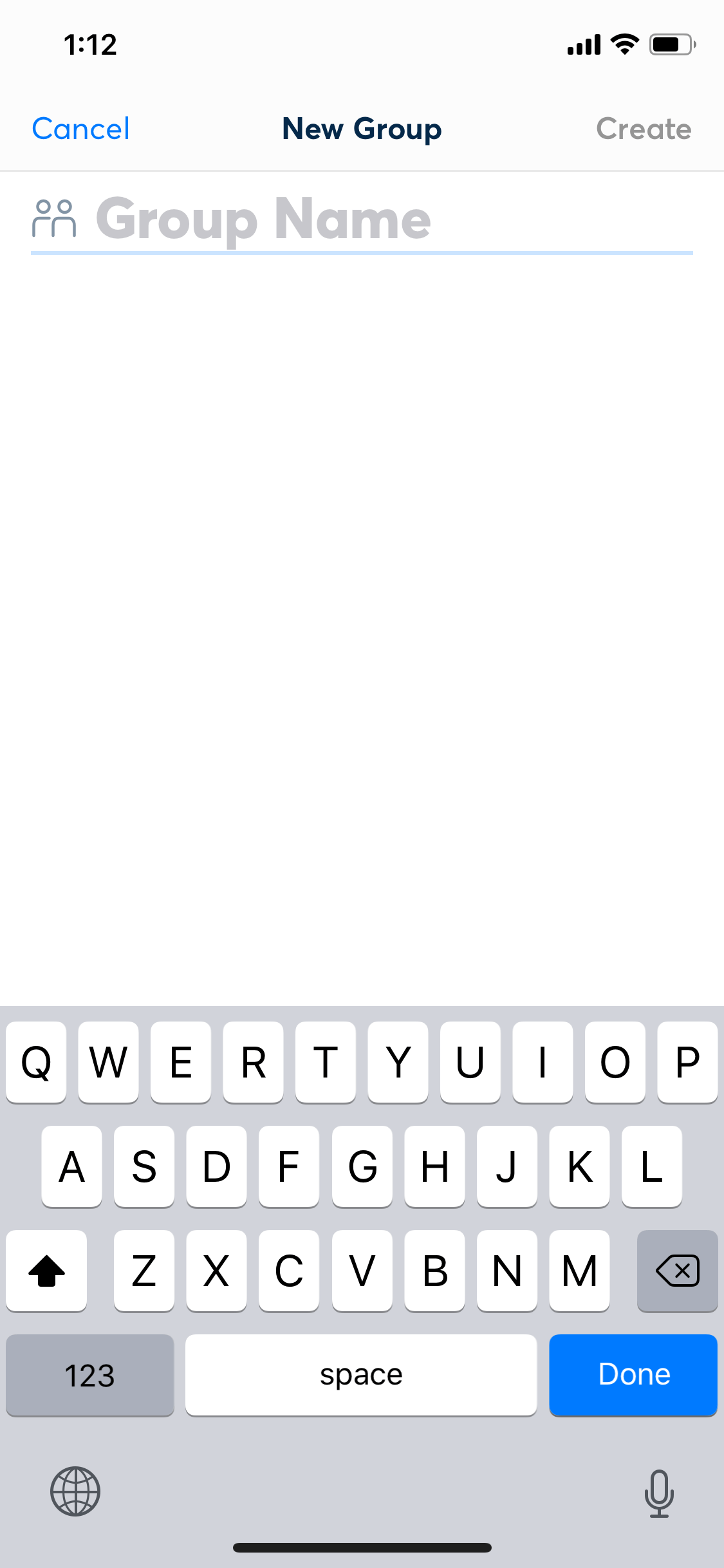Viewport: 724px width, 1568px height.
Task: Cancel the new group creation
Action: coord(81,129)
